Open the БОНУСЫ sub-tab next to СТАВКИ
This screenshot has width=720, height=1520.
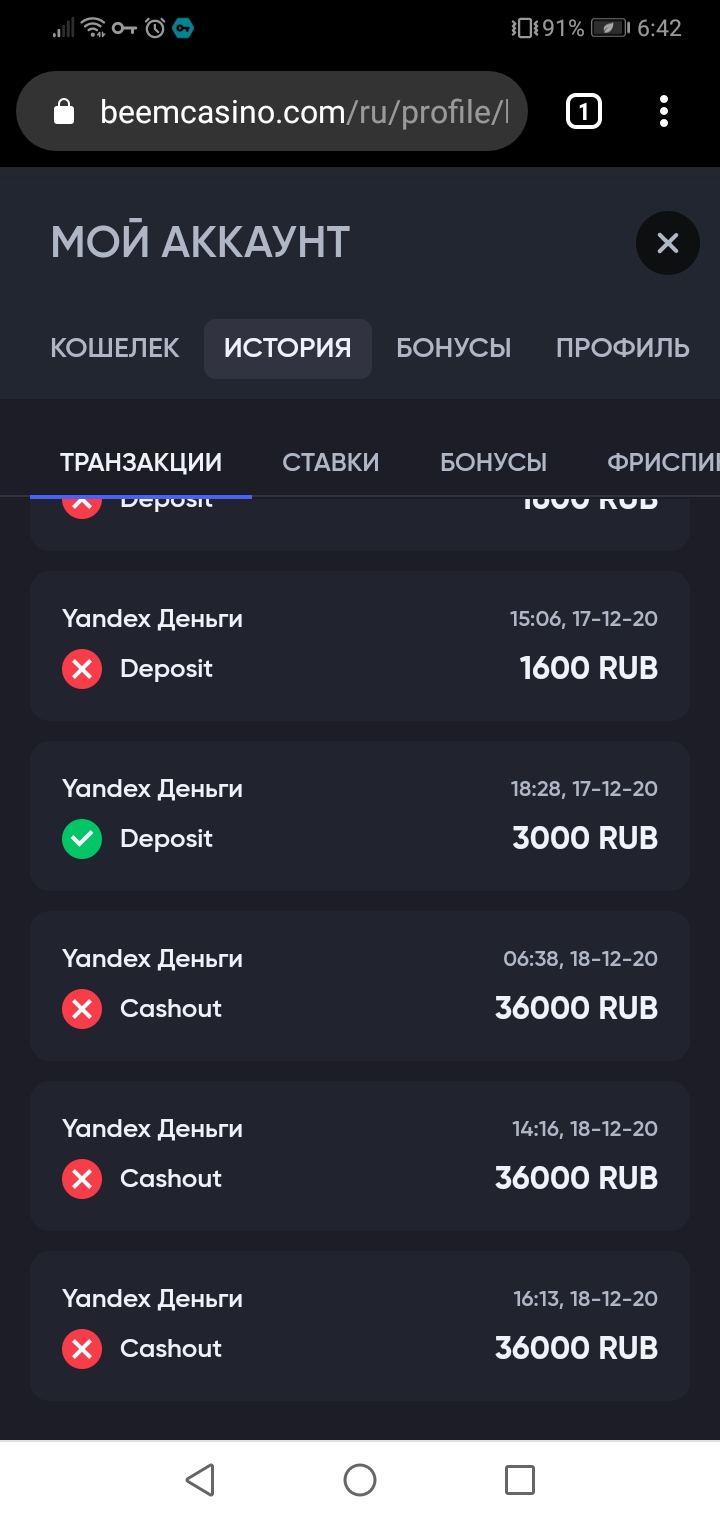[x=493, y=462]
